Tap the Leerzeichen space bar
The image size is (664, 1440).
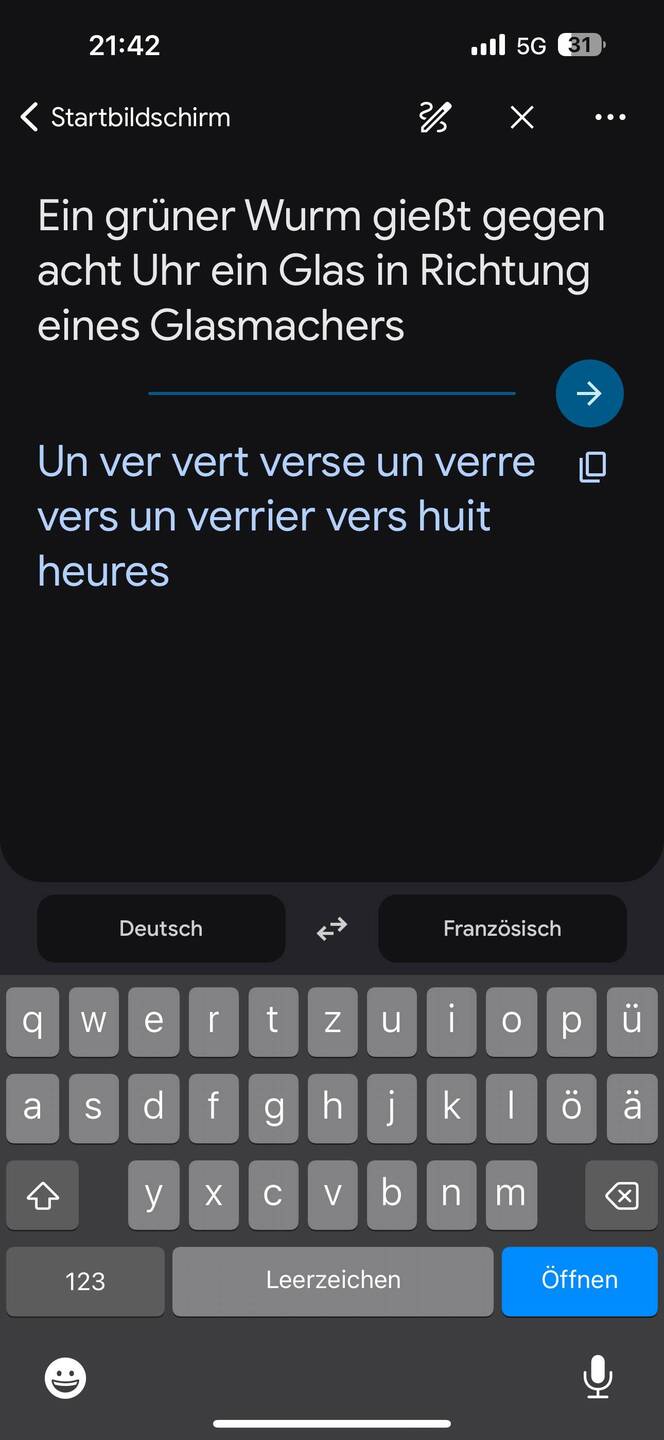click(x=333, y=1281)
